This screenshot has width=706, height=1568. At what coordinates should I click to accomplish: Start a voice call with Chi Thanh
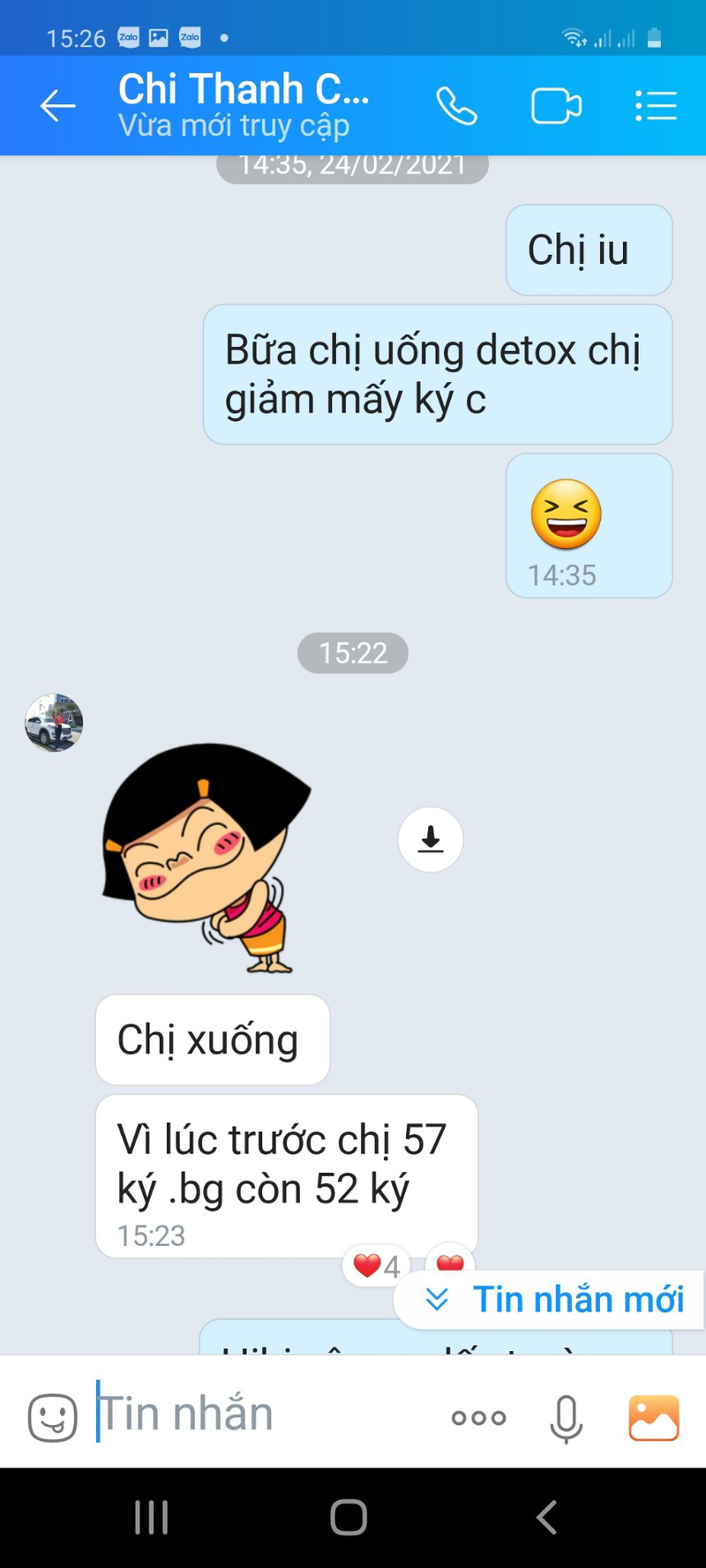coord(456,107)
